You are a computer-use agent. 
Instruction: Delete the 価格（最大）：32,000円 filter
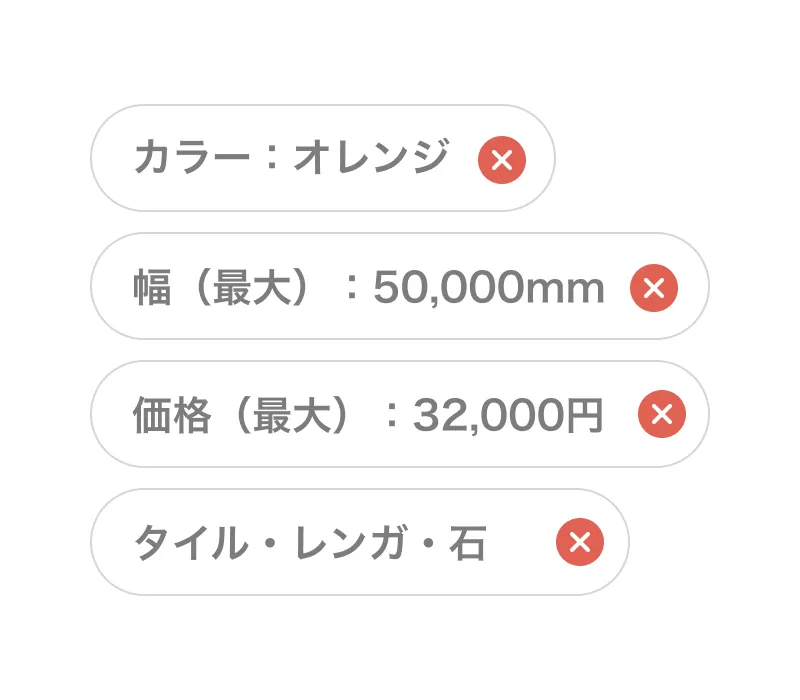tap(662, 415)
